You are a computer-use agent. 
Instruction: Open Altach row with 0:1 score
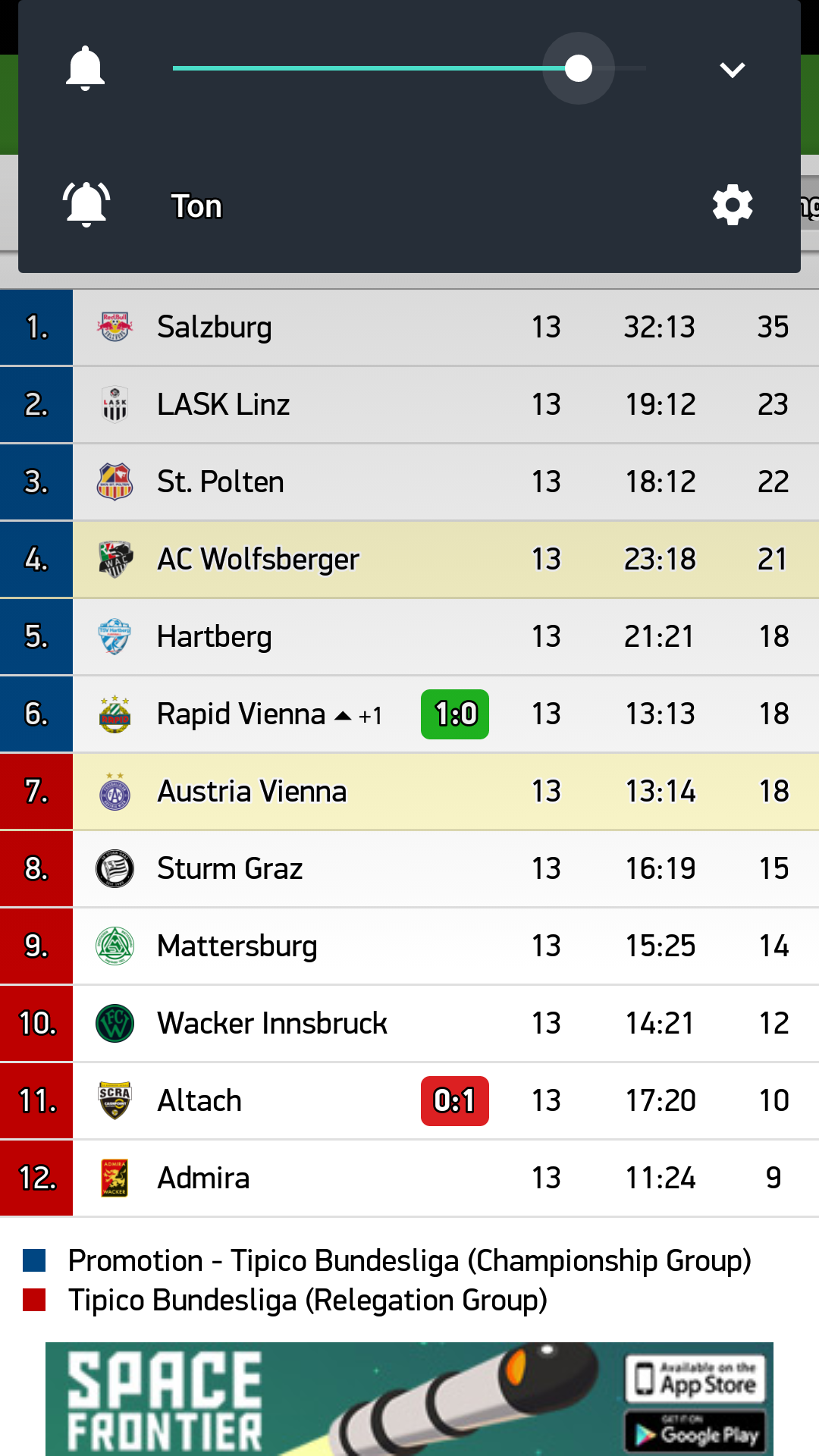click(x=409, y=1101)
